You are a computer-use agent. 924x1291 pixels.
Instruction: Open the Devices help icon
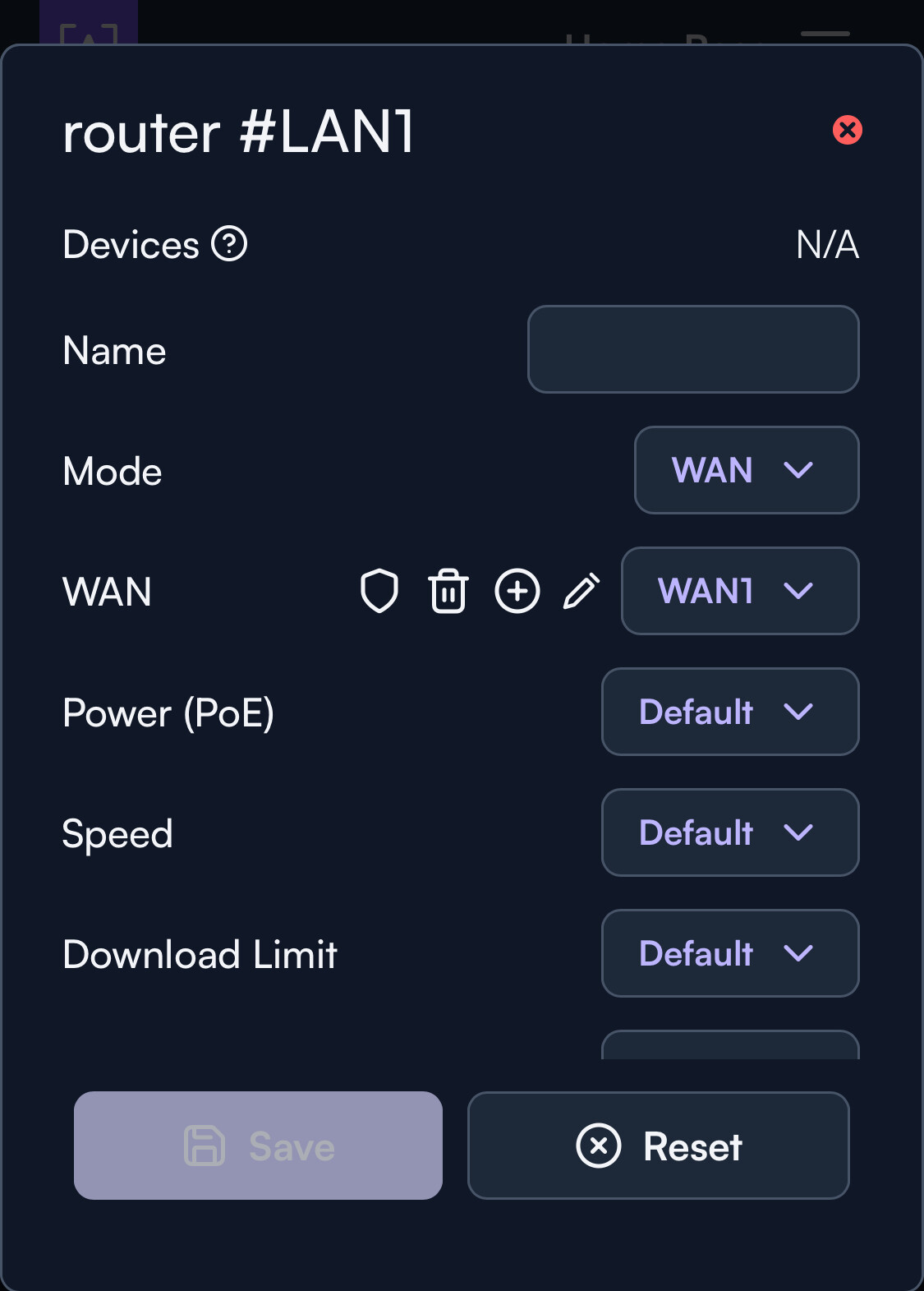[229, 244]
